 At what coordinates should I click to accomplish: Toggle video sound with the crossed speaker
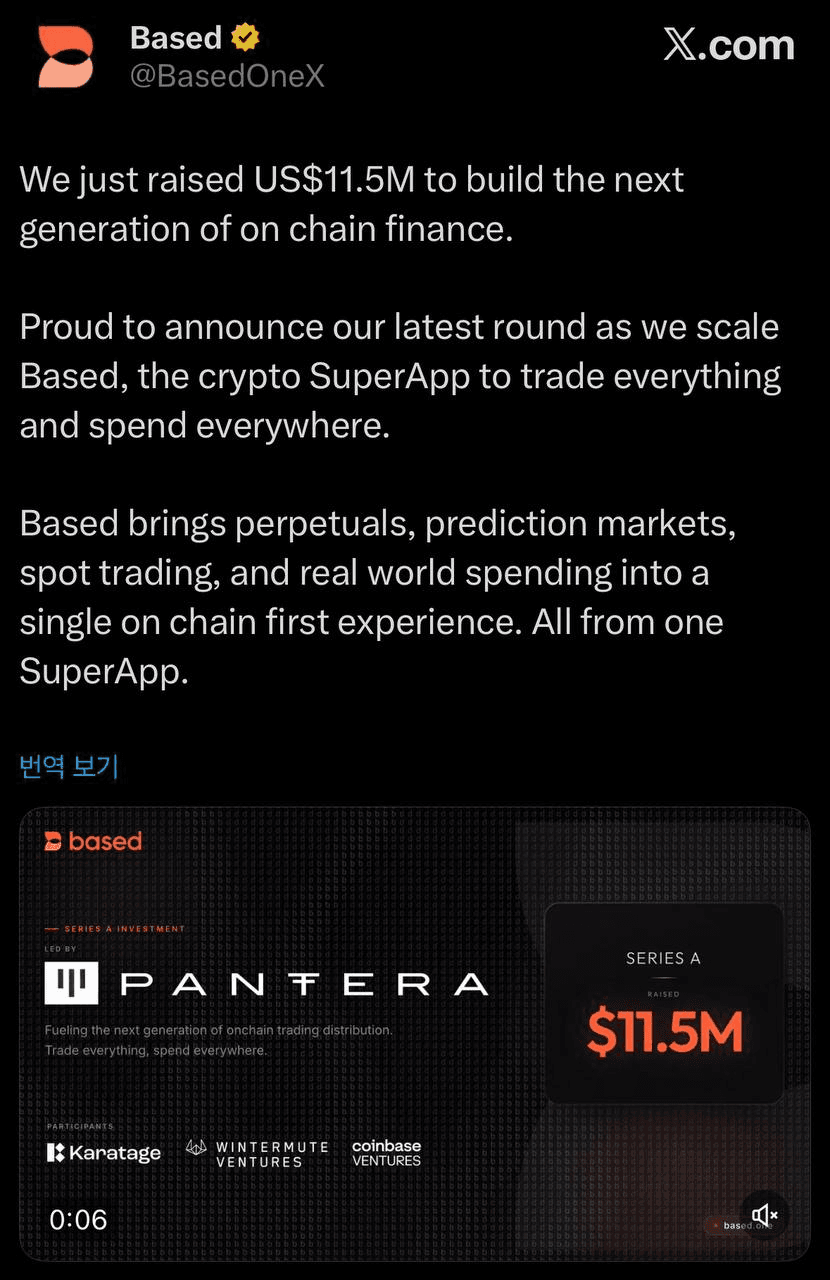click(x=766, y=1214)
